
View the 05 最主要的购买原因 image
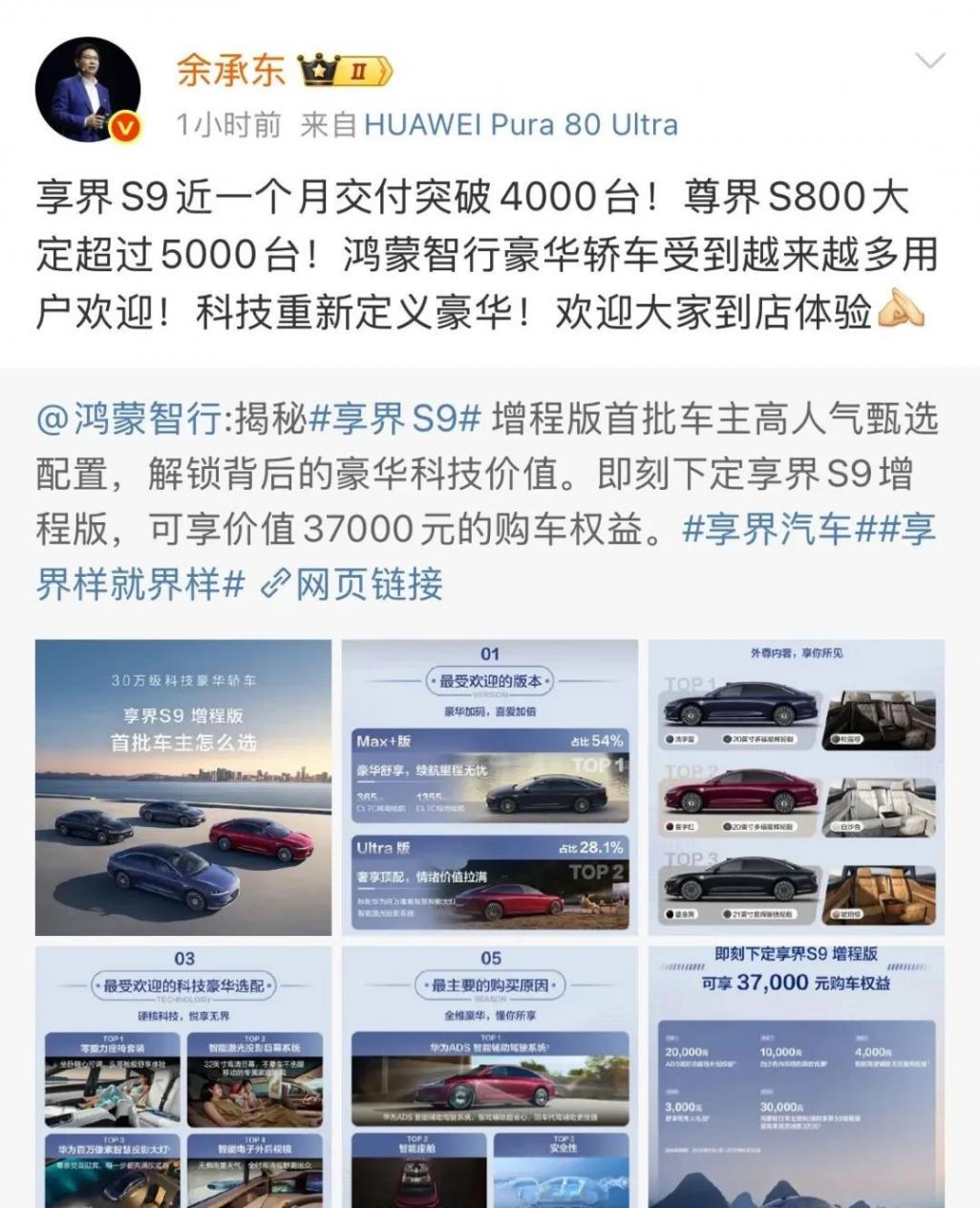click(490, 1076)
